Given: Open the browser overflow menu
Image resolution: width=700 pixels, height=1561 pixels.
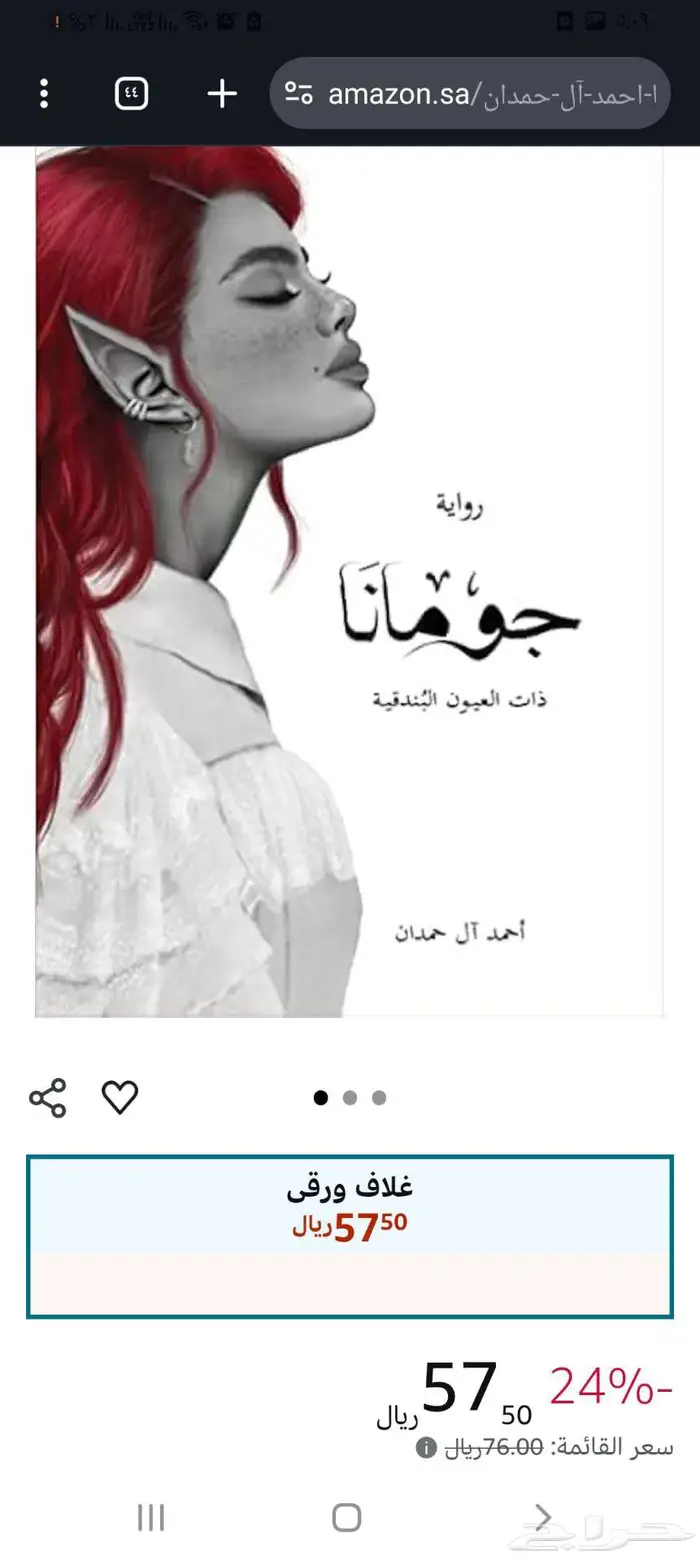Looking at the screenshot, I should (x=44, y=94).
